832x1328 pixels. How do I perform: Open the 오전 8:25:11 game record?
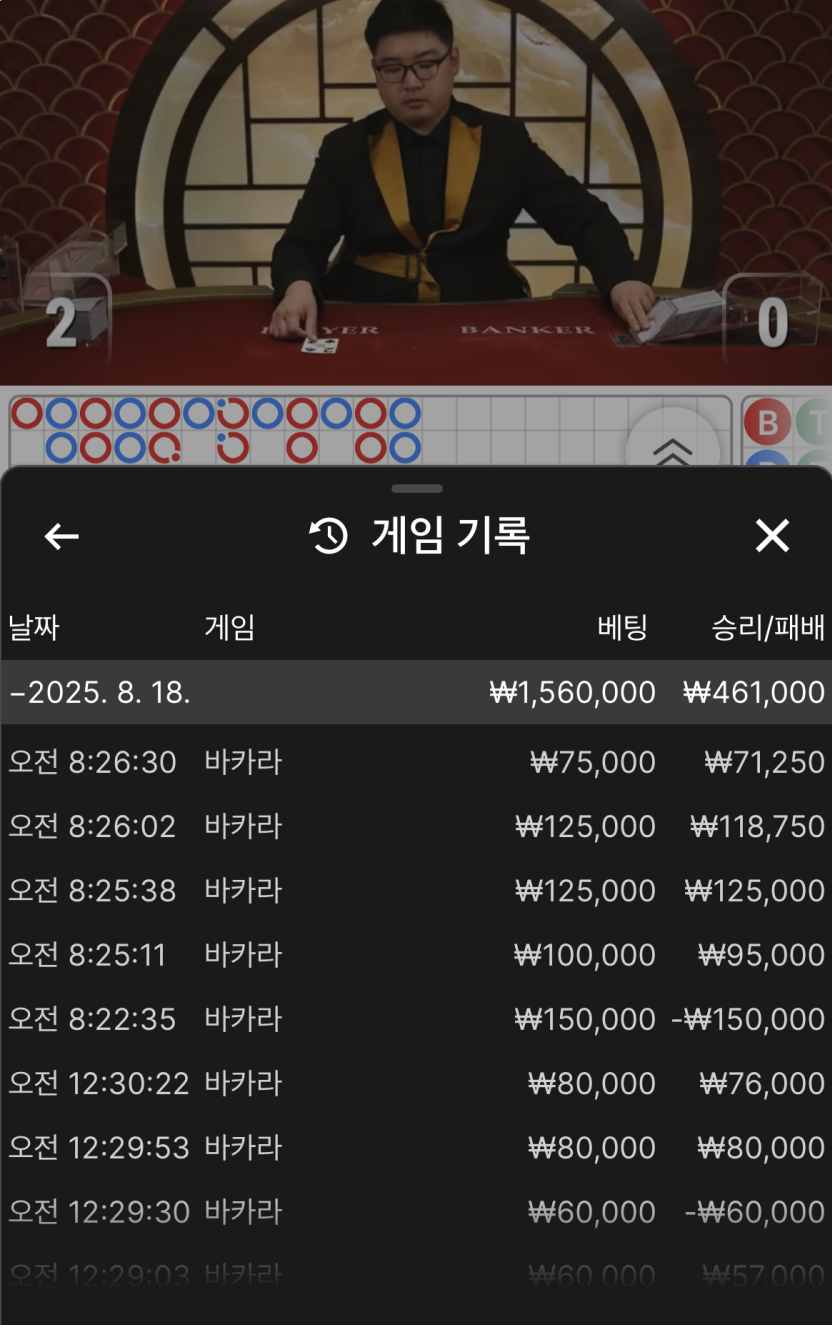coord(416,955)
